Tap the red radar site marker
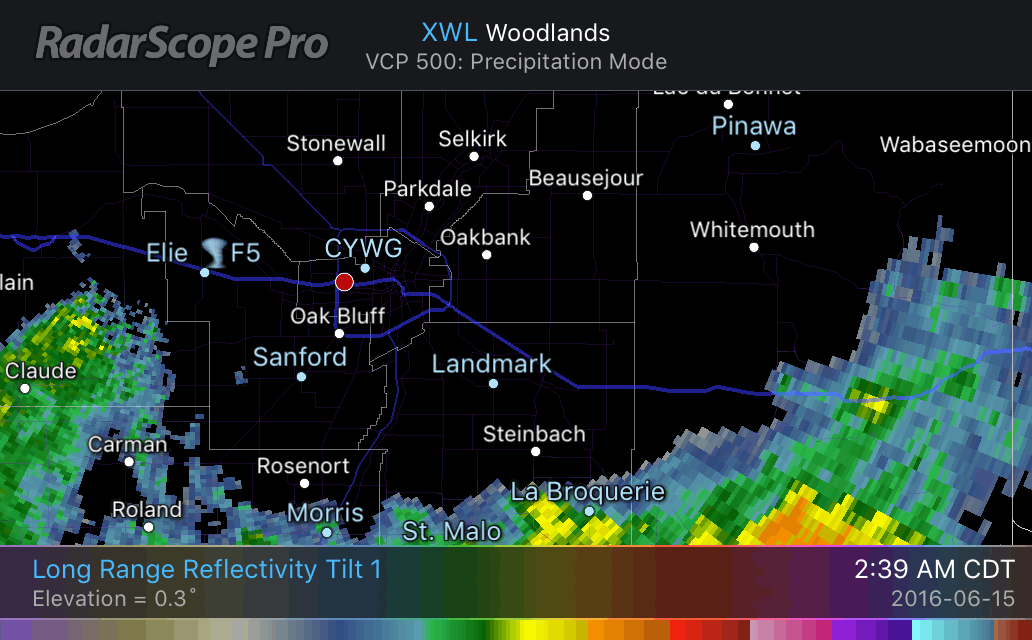The height and width of the screenshot is (640, 1032). coord(345,282)
